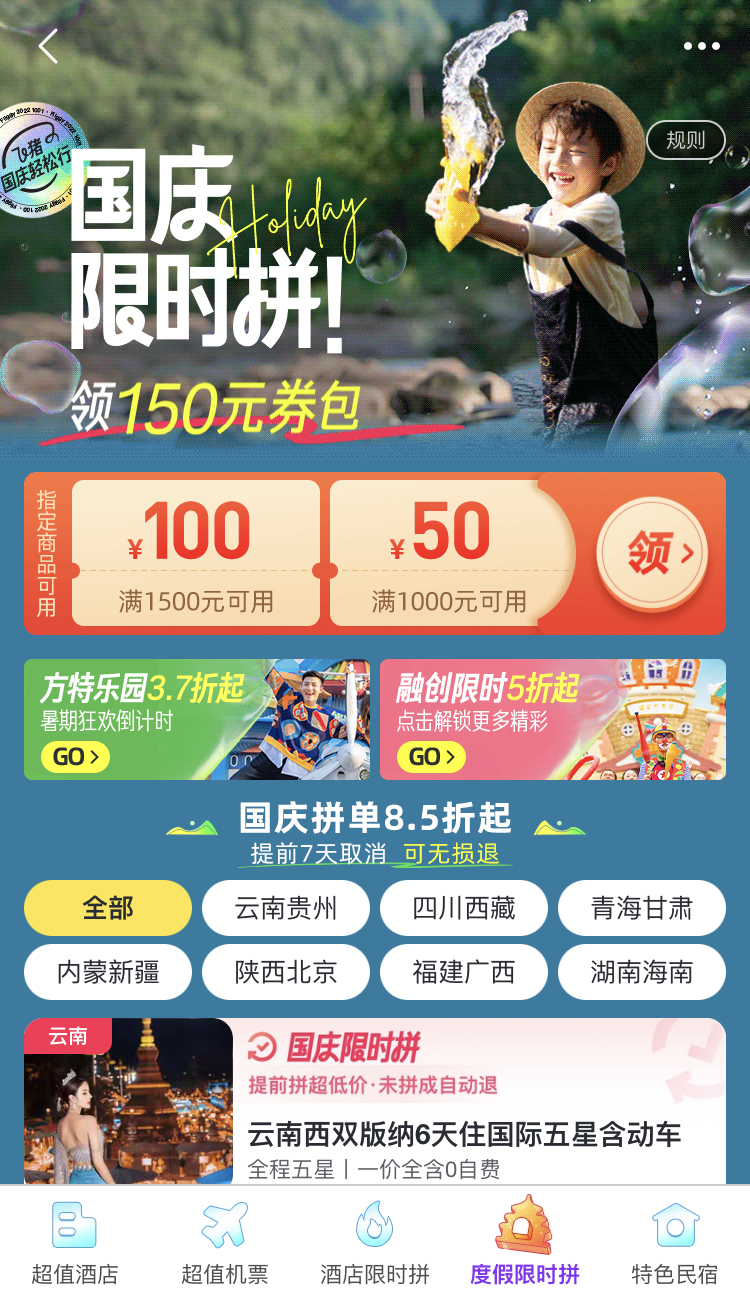Go back using the top-left arrow

[x=48, y=46]
